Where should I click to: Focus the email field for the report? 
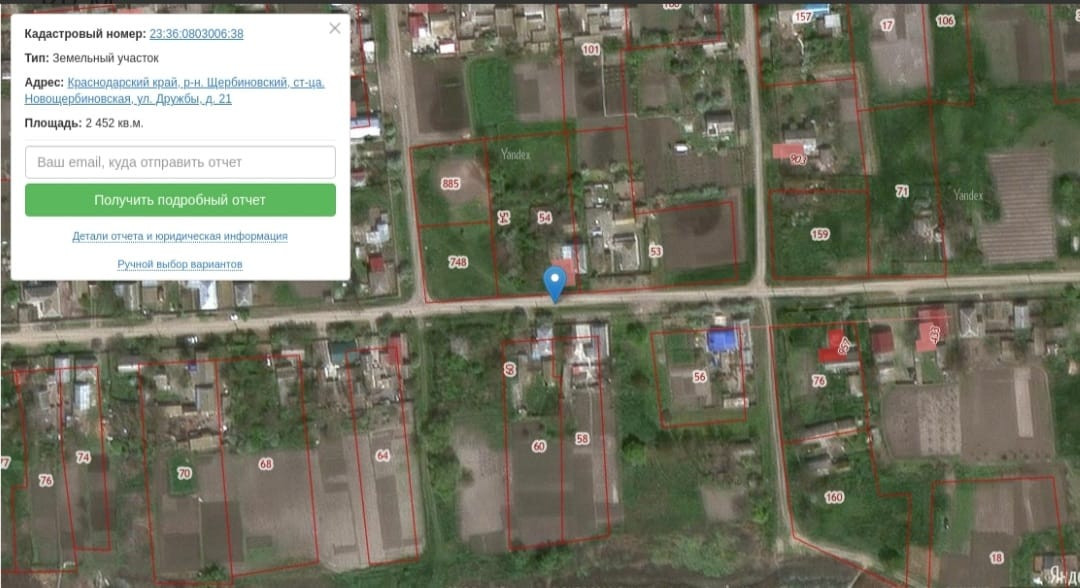pos(180,162)
